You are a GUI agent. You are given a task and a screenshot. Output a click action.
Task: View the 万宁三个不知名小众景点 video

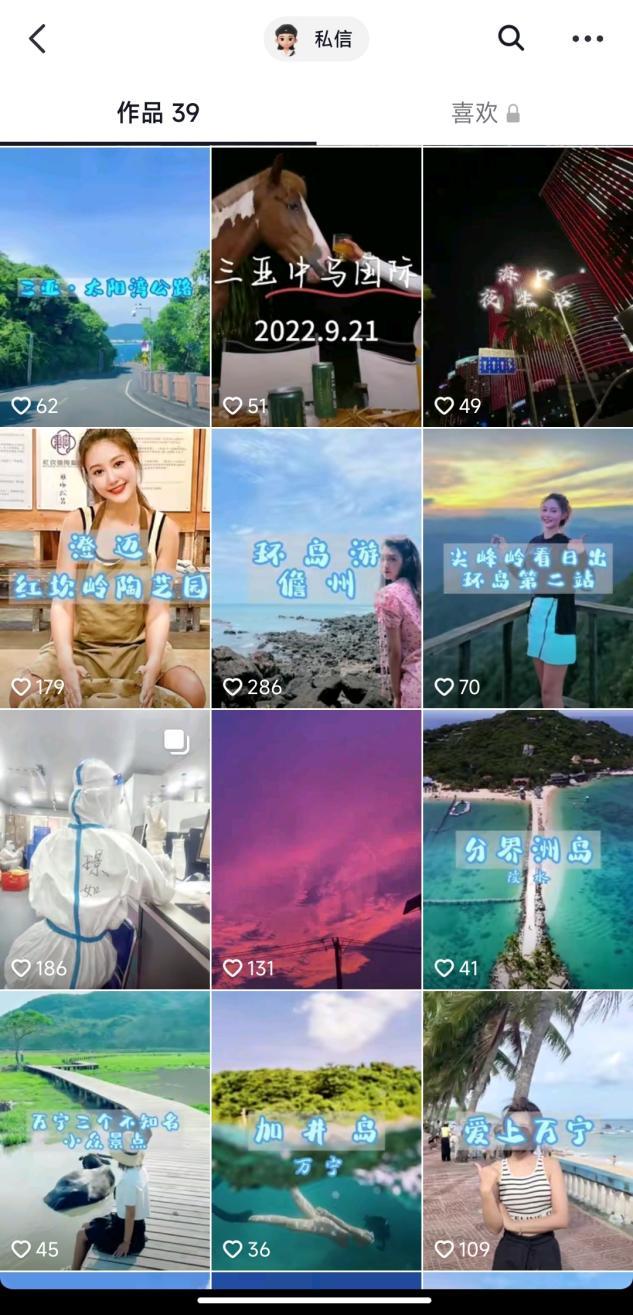[x=105, y=1130]
